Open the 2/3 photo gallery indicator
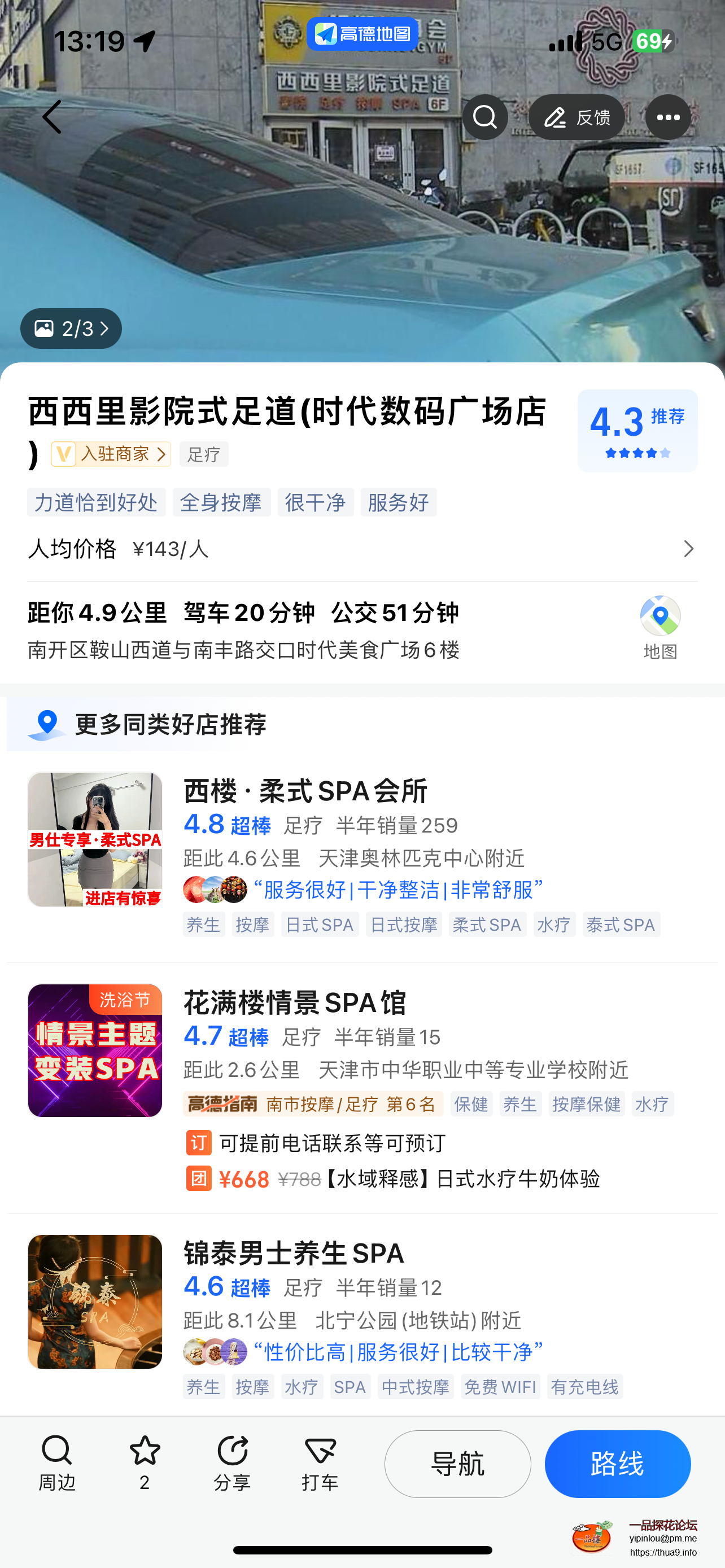The width and height of the screenshot is (725, 1568). [71, 329]
